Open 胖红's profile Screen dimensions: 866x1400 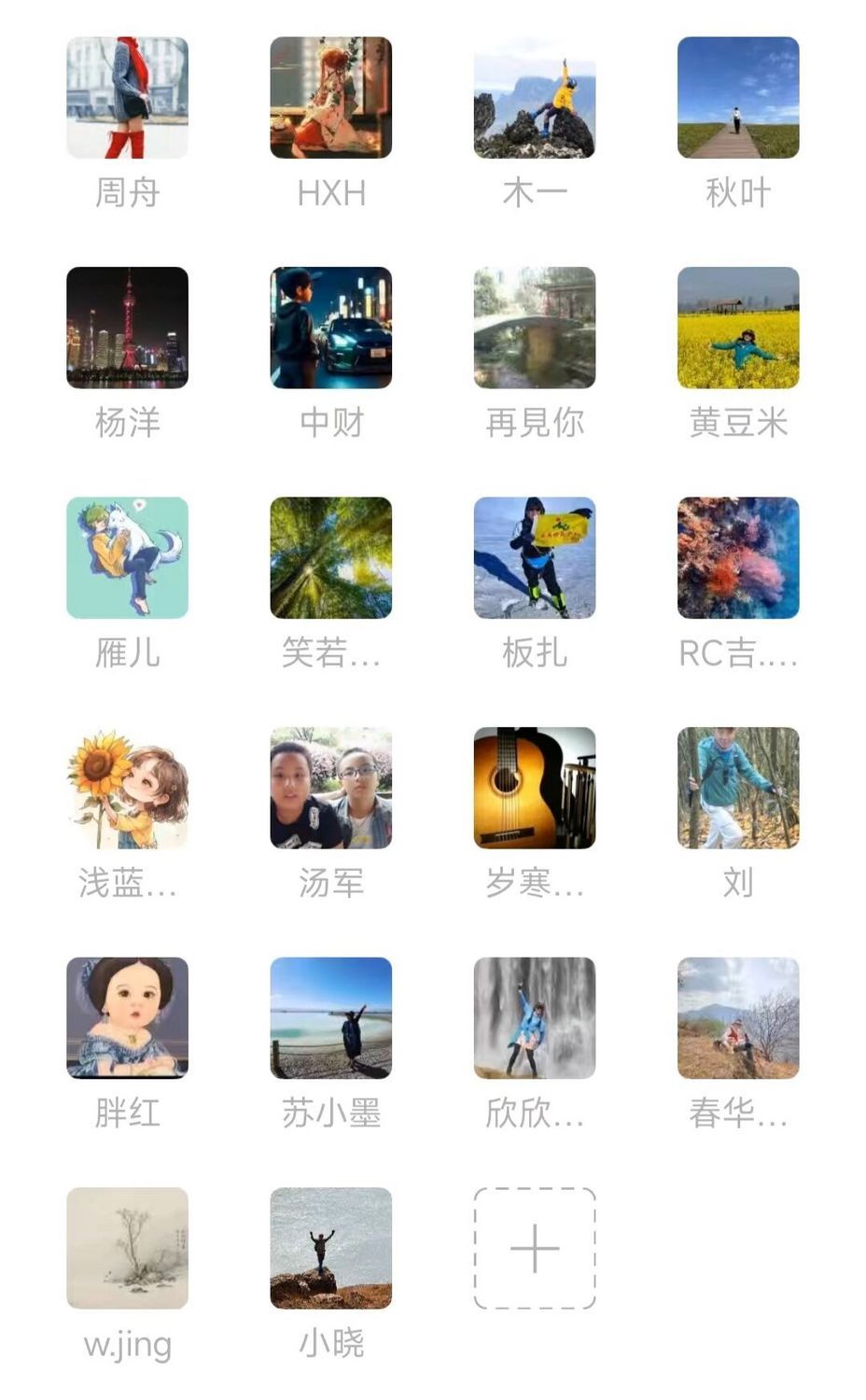(x=128, y=1018)
